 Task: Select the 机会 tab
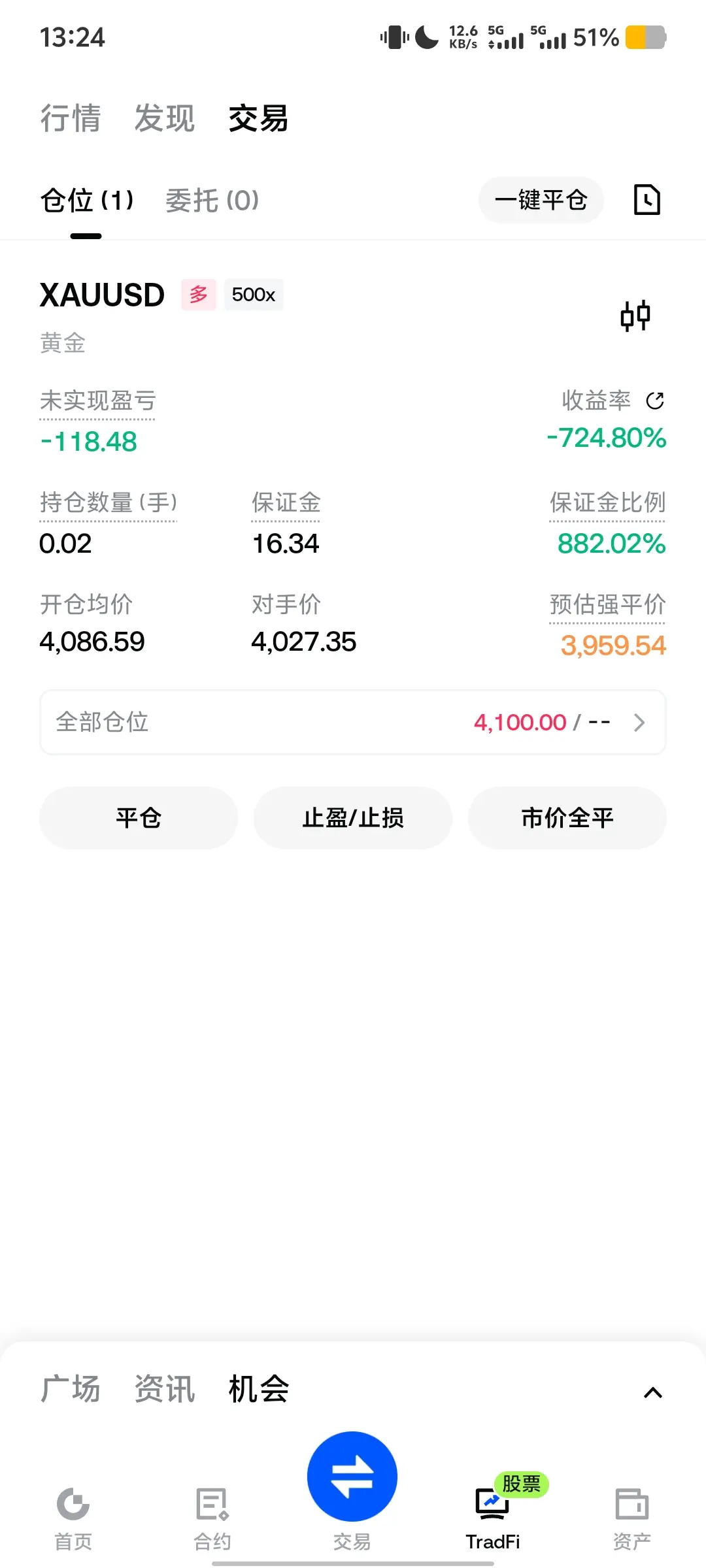pyautogui.click(x=259, y=1389)
